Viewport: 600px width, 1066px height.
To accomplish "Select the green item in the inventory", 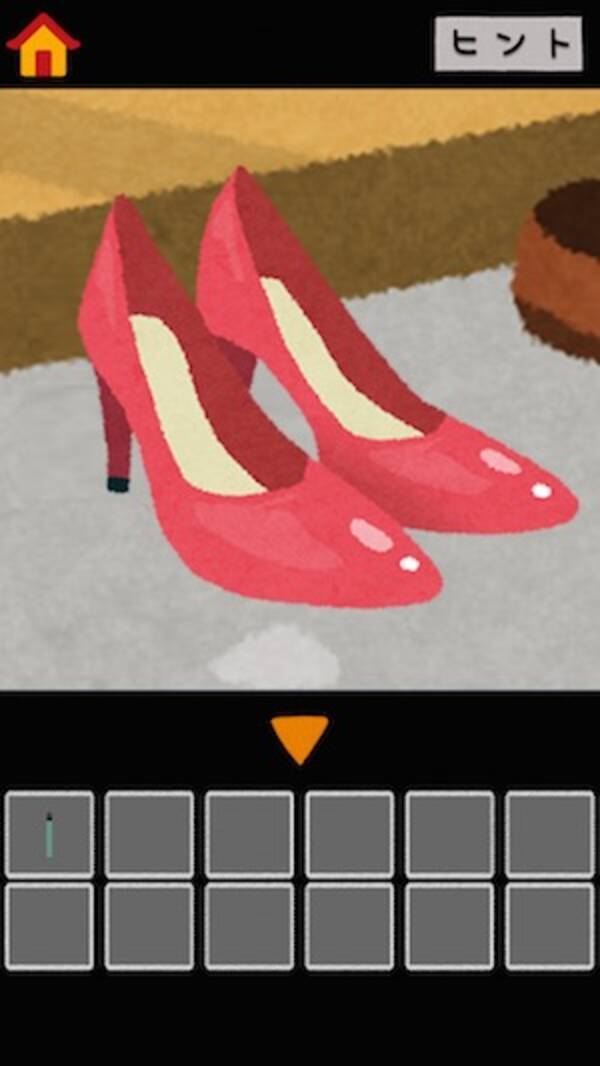I will click(49, 835).
